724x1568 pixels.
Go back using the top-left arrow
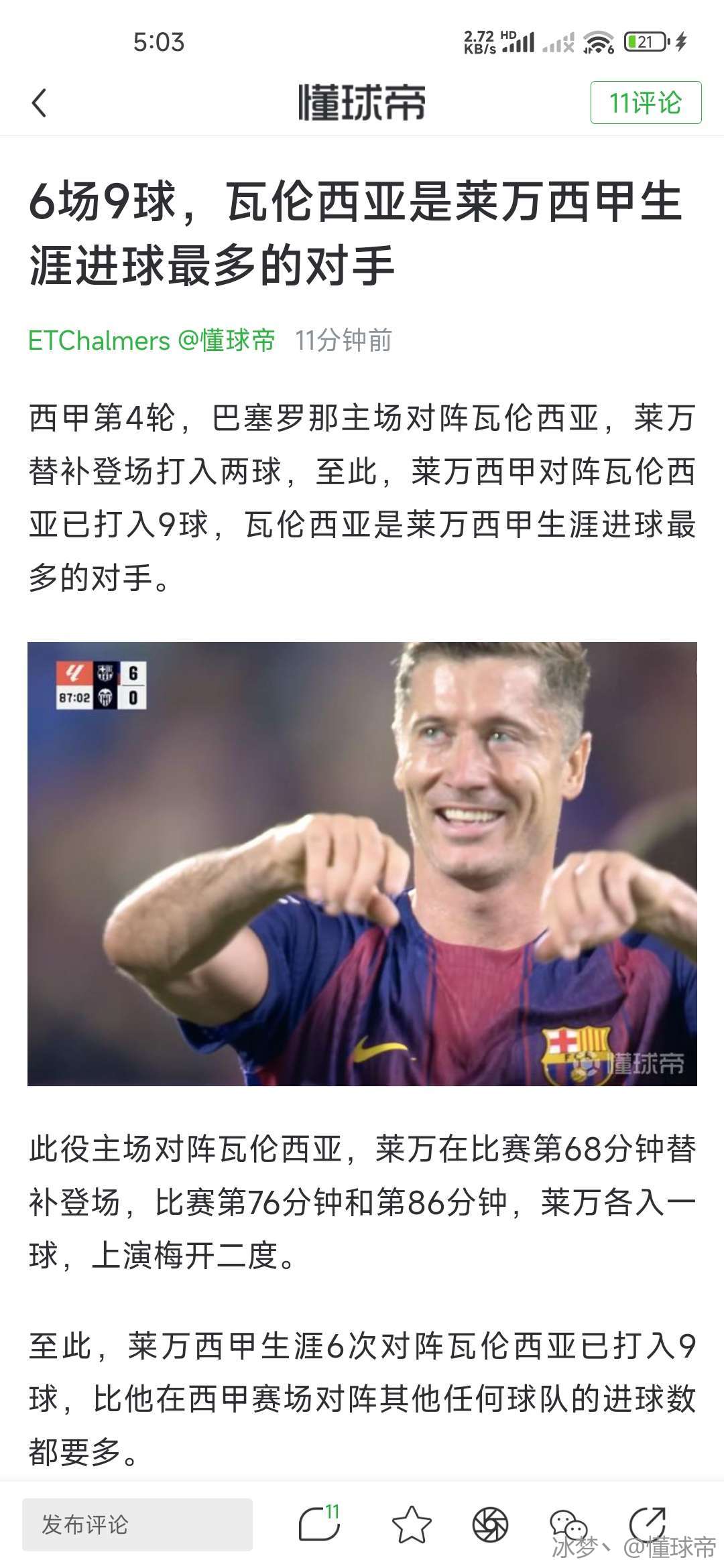coord(39,103)
